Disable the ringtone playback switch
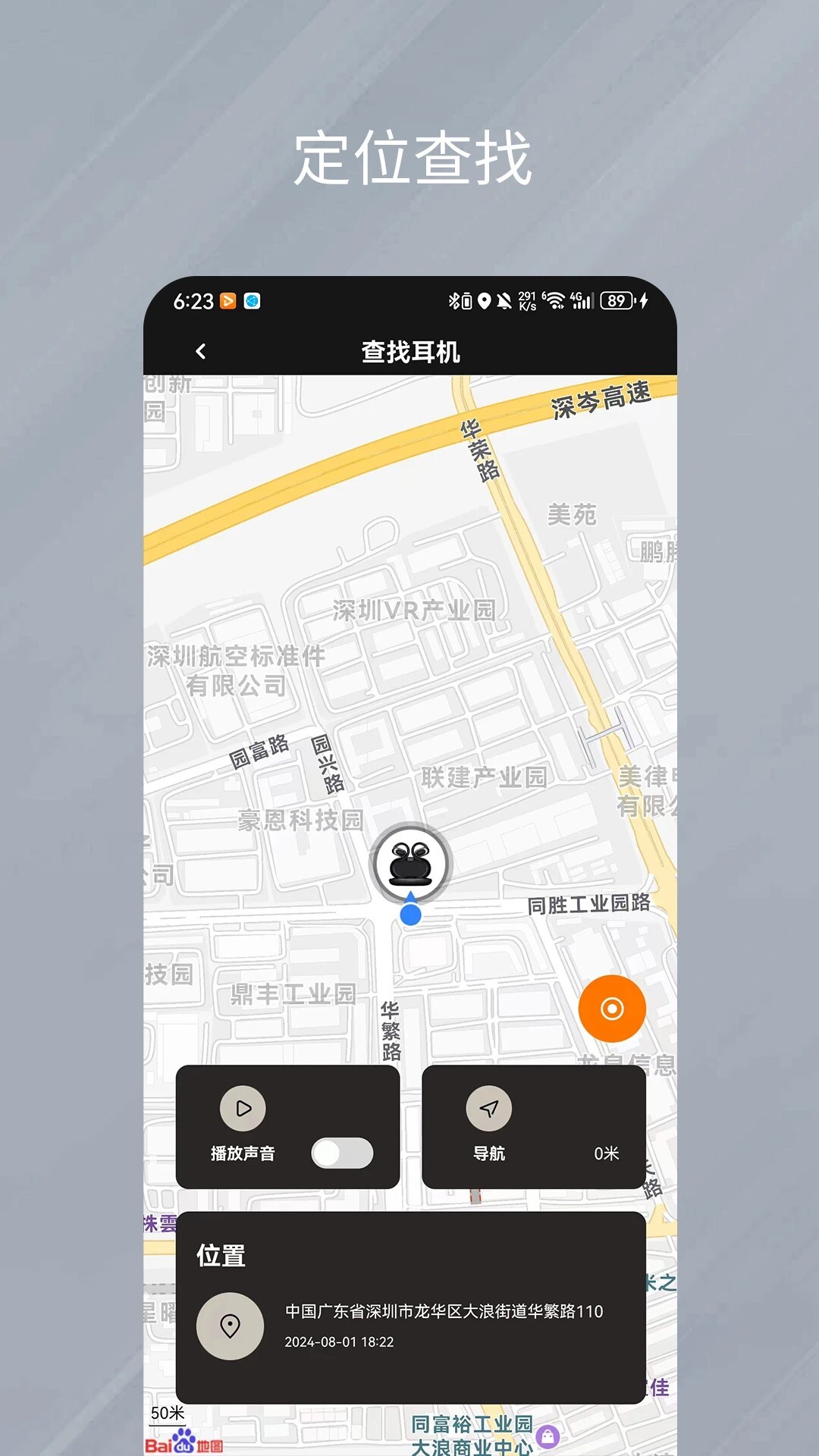The height and width of the screenshot is (1456, 819). click(x=340, y=1153)
